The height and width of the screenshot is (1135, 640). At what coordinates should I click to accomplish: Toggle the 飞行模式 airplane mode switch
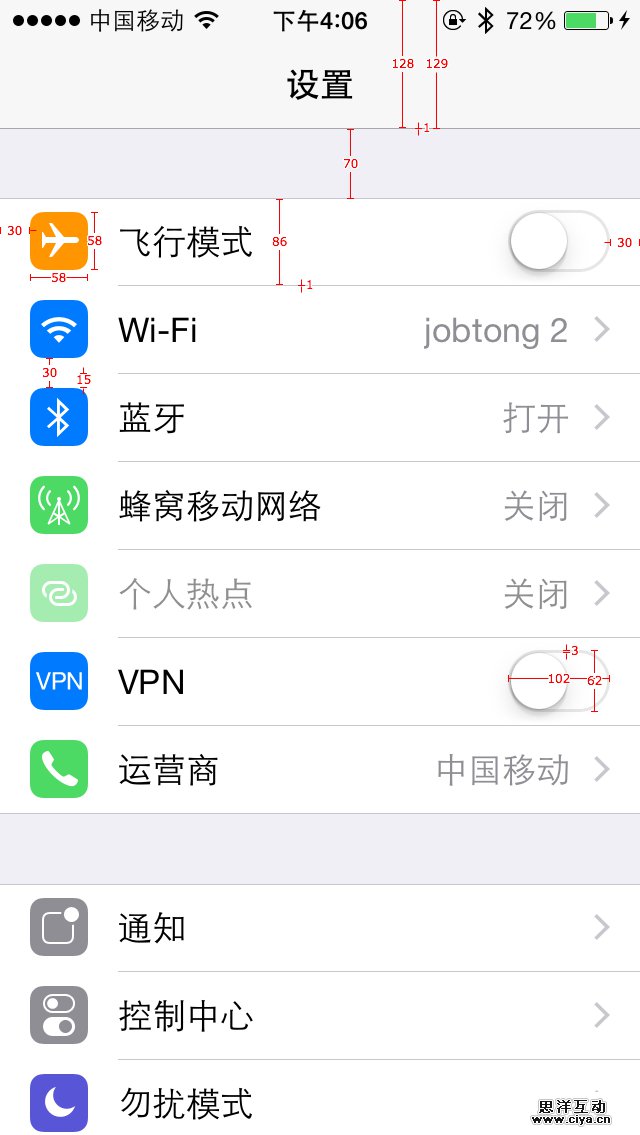tap(558, 242)
